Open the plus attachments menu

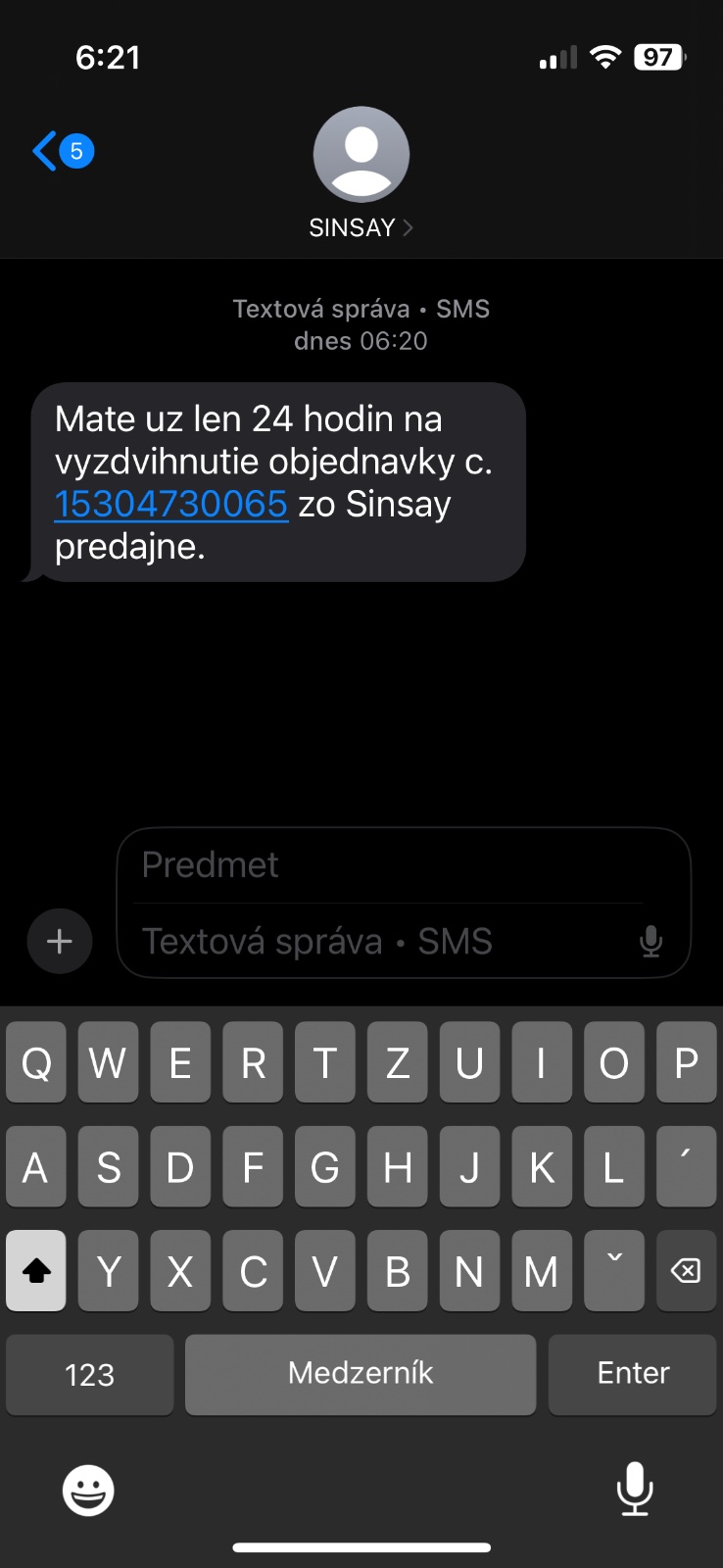coord(60,942)
